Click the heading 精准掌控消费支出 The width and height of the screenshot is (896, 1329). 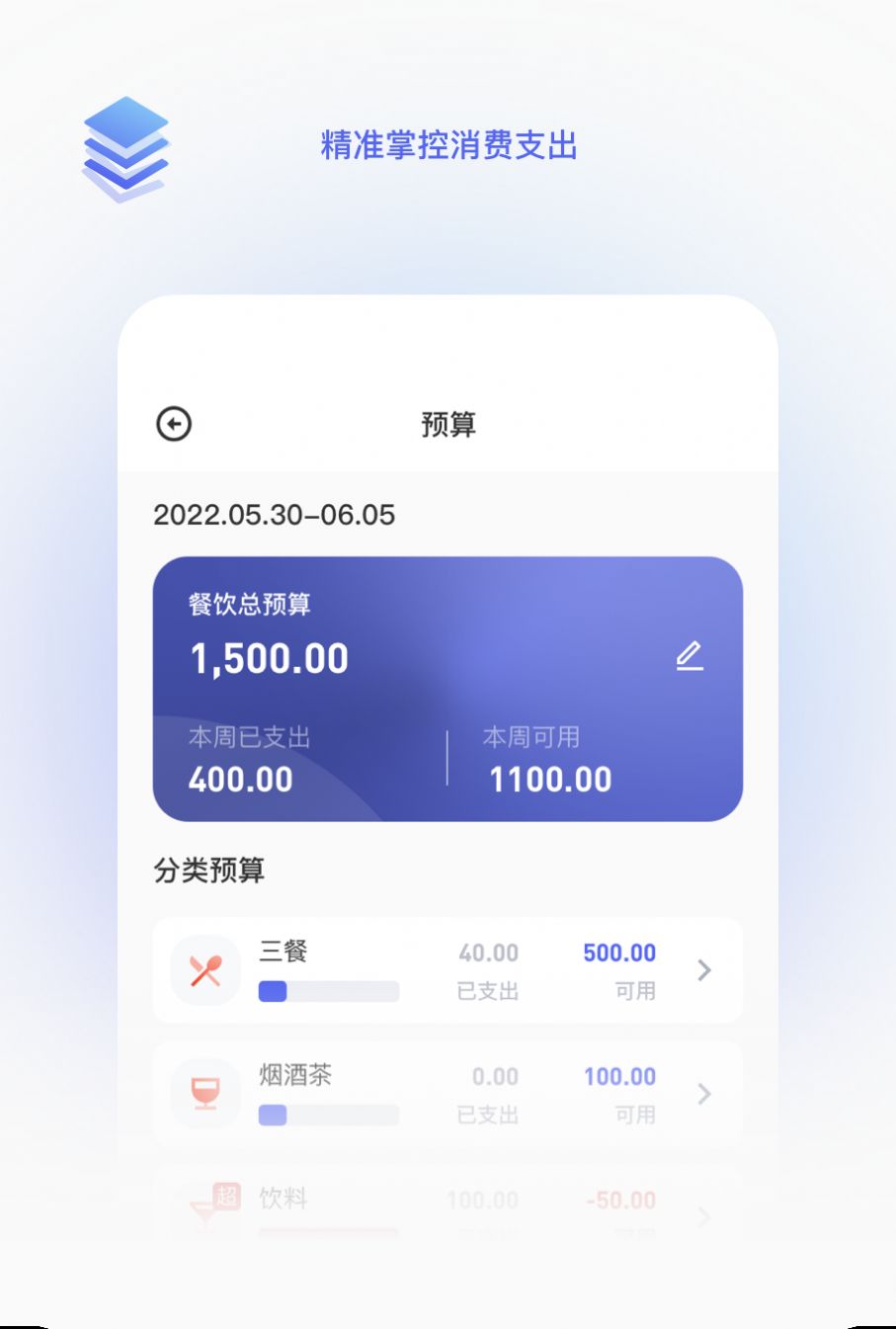click(x=448, y=144)
